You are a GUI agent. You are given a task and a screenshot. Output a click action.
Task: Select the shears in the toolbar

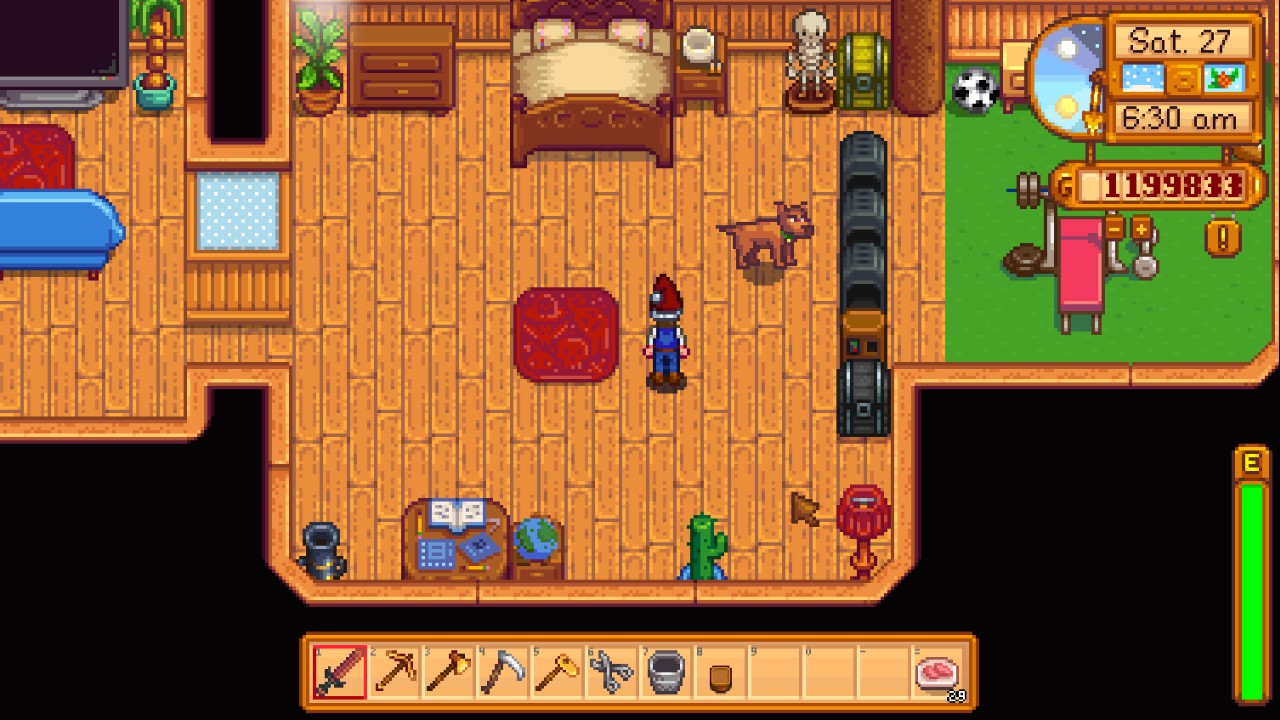[611, 672]
